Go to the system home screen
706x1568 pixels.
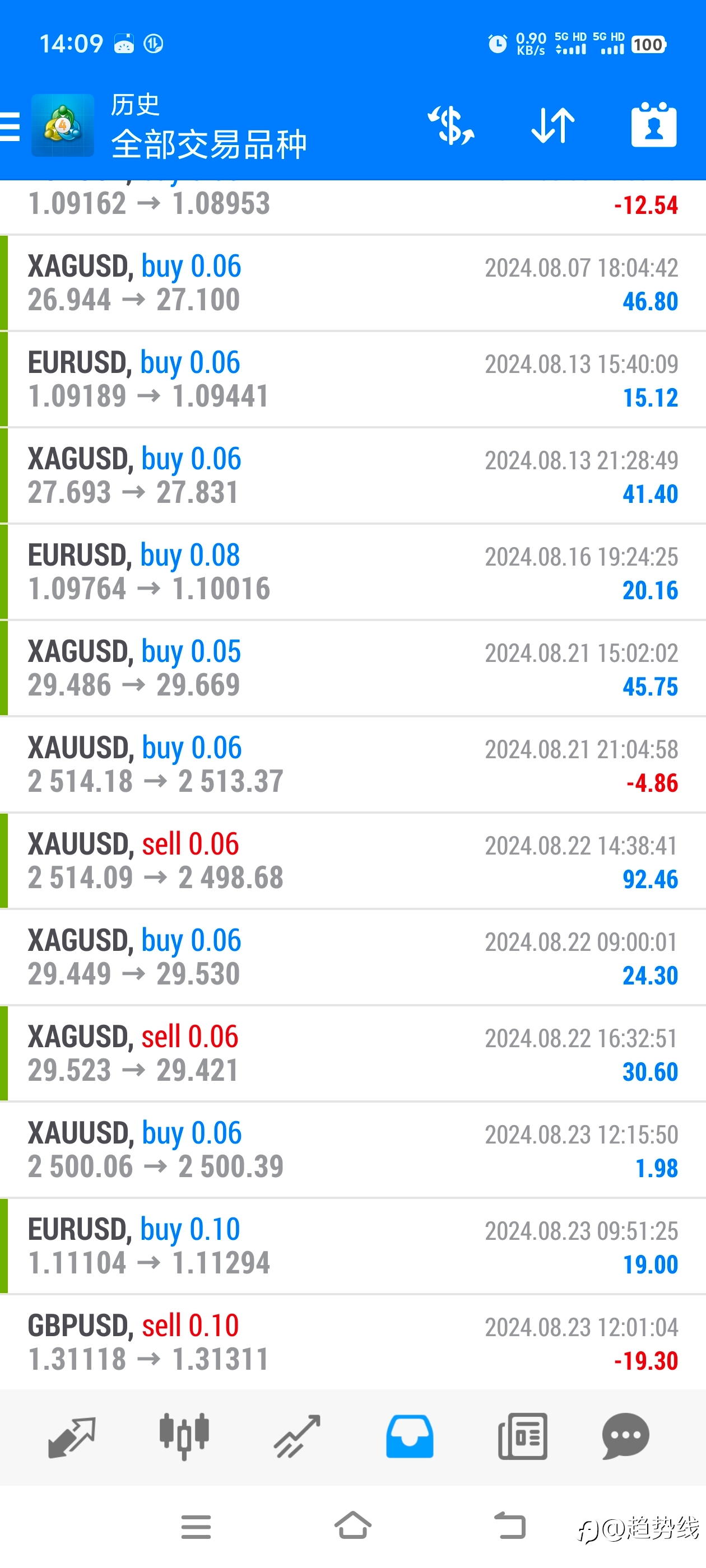[x=352, y=1525]
